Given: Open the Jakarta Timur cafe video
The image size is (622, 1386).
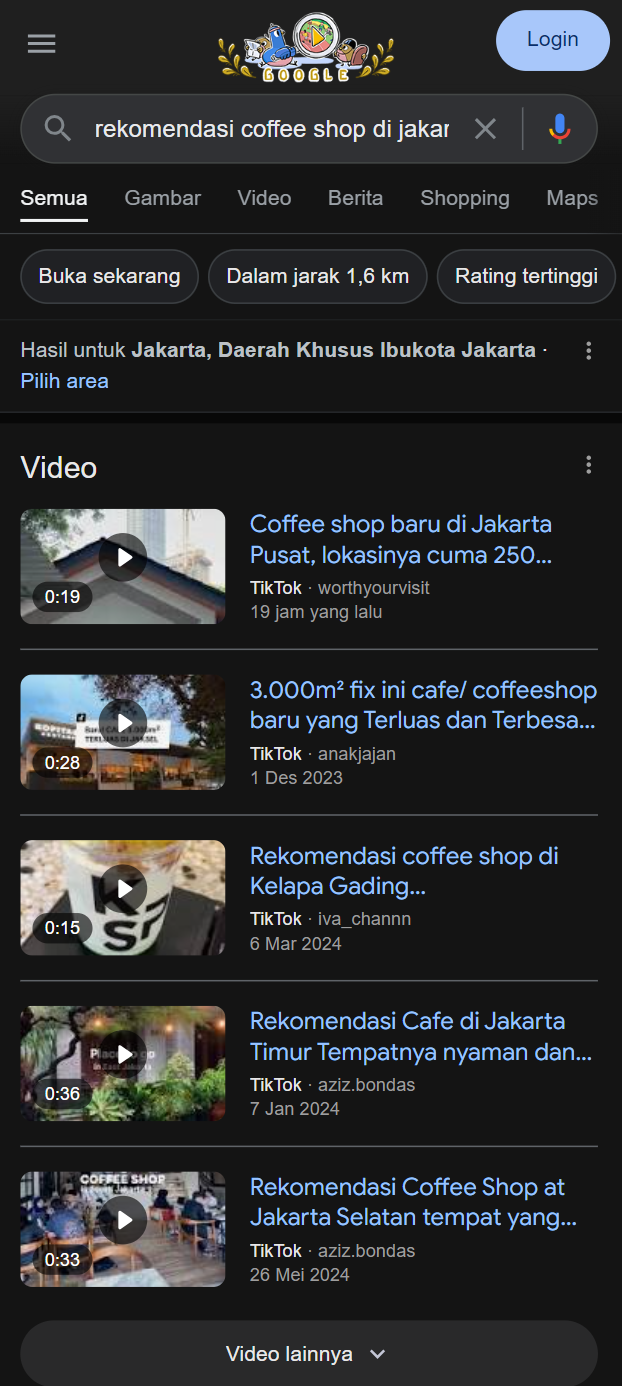Looking at the screenshot, I should pos(420,1036).
